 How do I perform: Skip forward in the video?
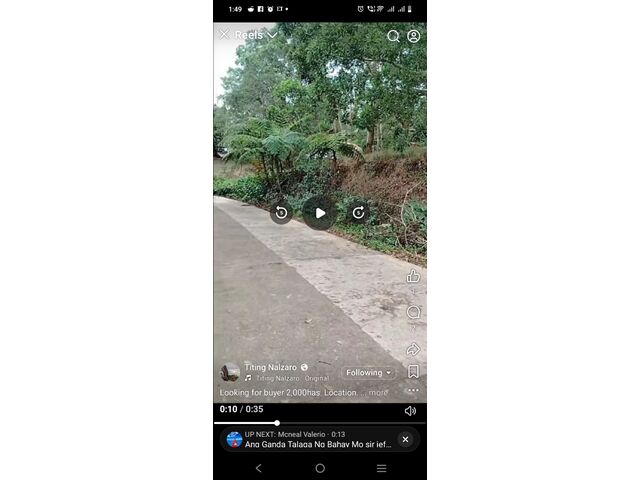point(358,212)
